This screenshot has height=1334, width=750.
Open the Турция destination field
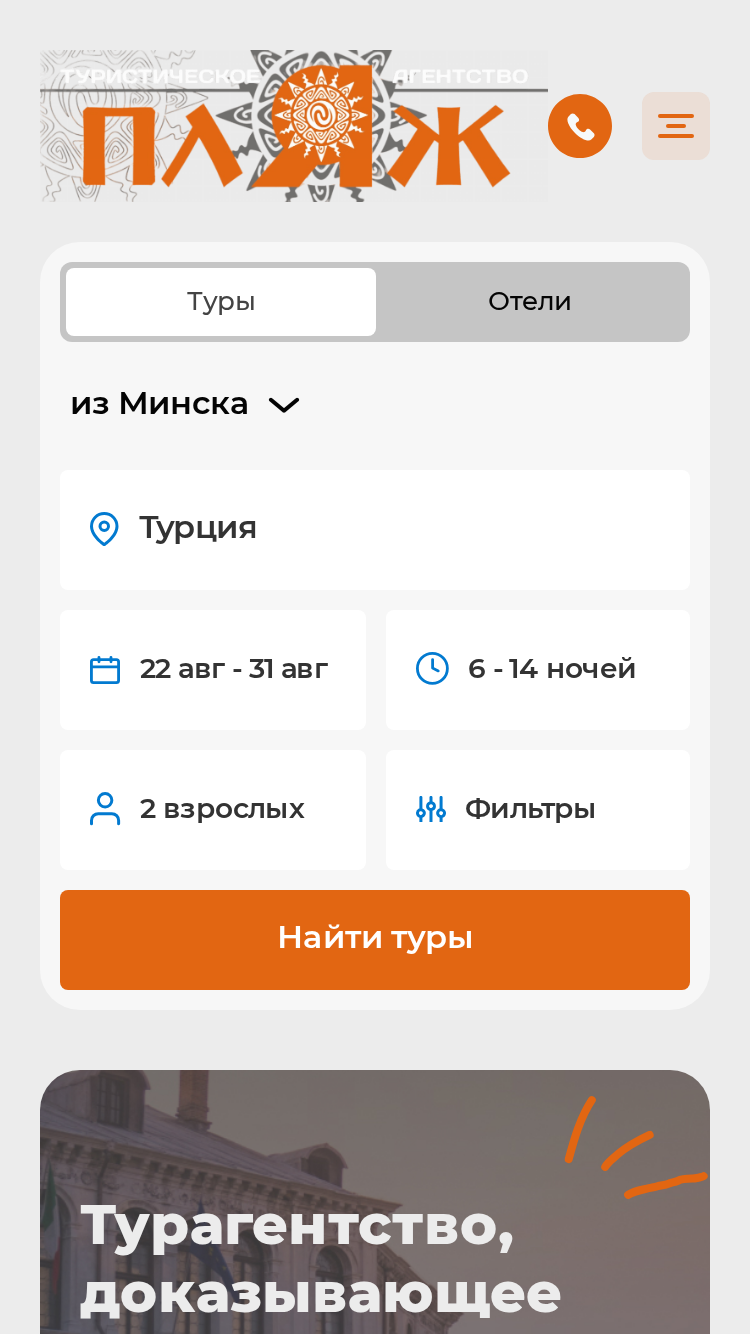375,530
